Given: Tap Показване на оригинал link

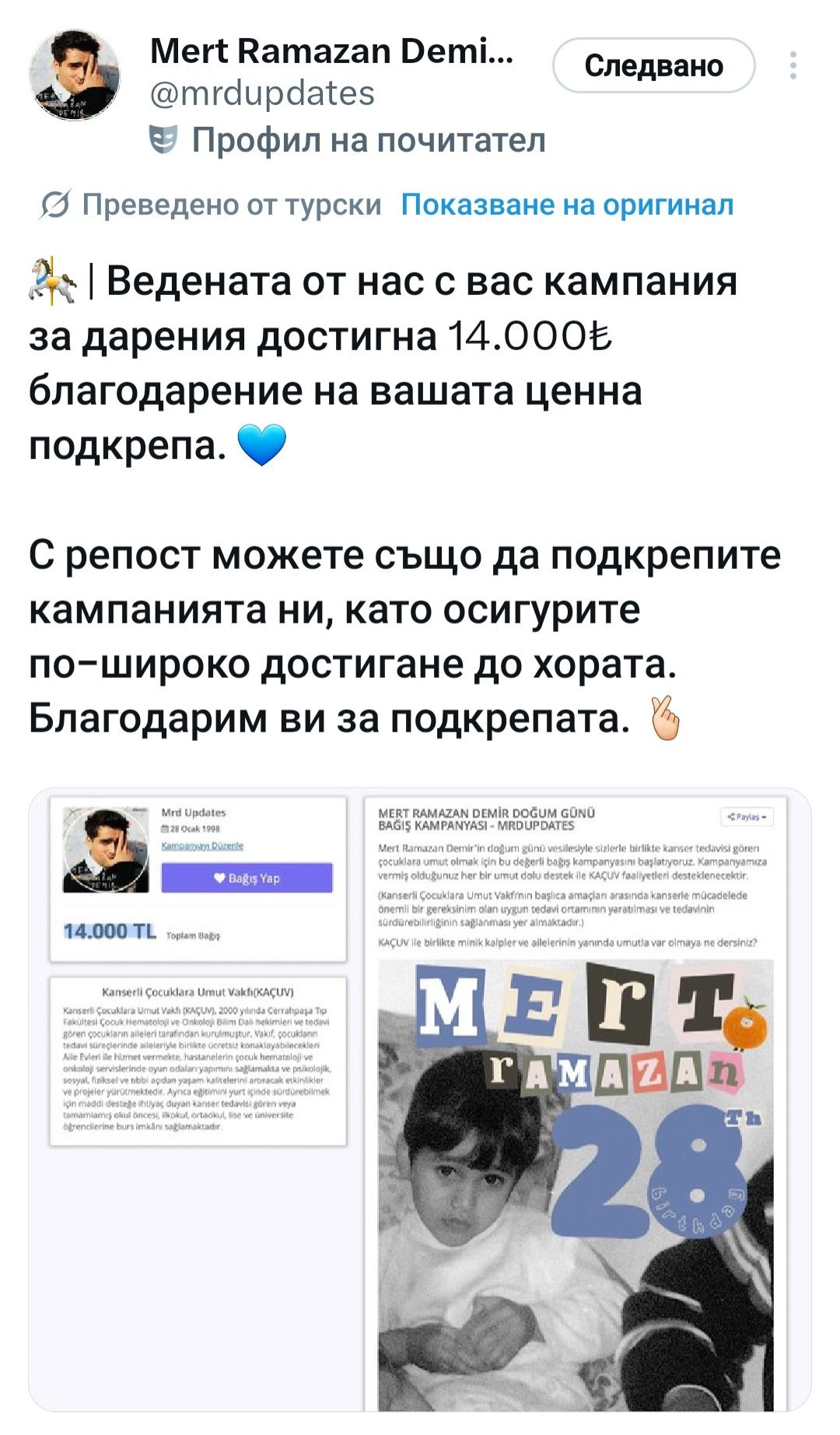Looking at the screenshot, I should coord(567,205).
